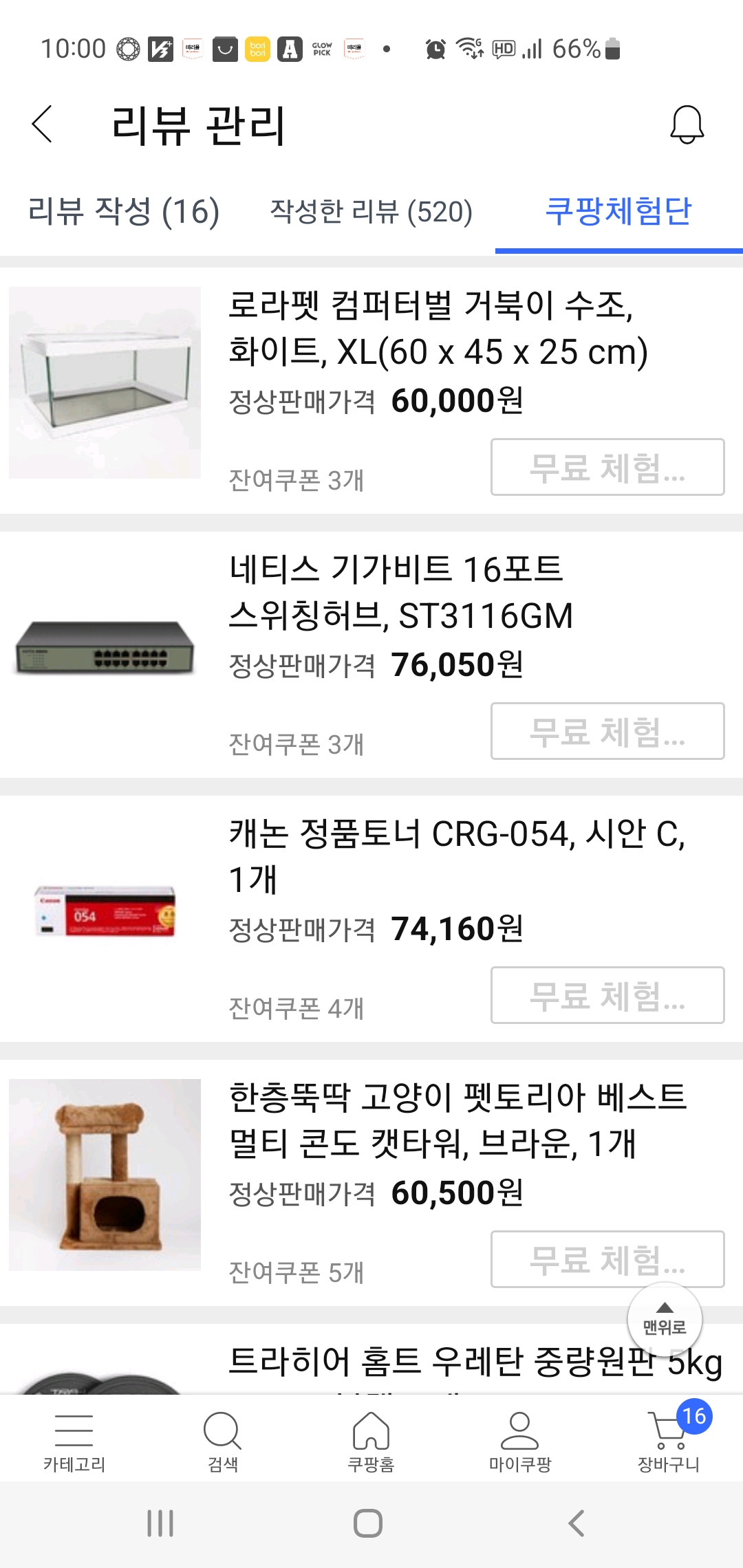The image size is (743, 1568).
Task: Tap 무료 체험 for the Netis switching hub
Action: (x=606, y=732)
